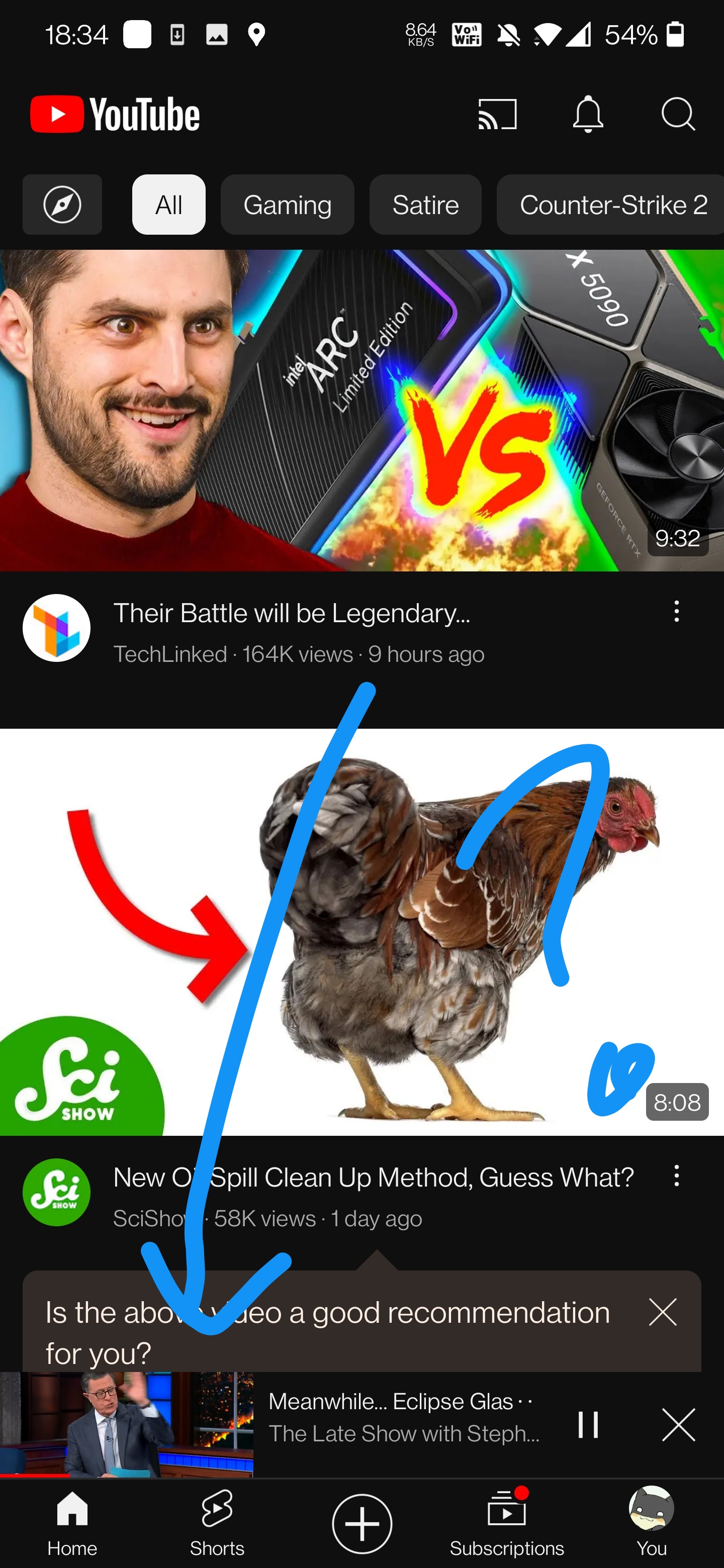This screenshot has height=1568, width=724.
Task: Select the Satire filter chip
Action: pos(425,205)
